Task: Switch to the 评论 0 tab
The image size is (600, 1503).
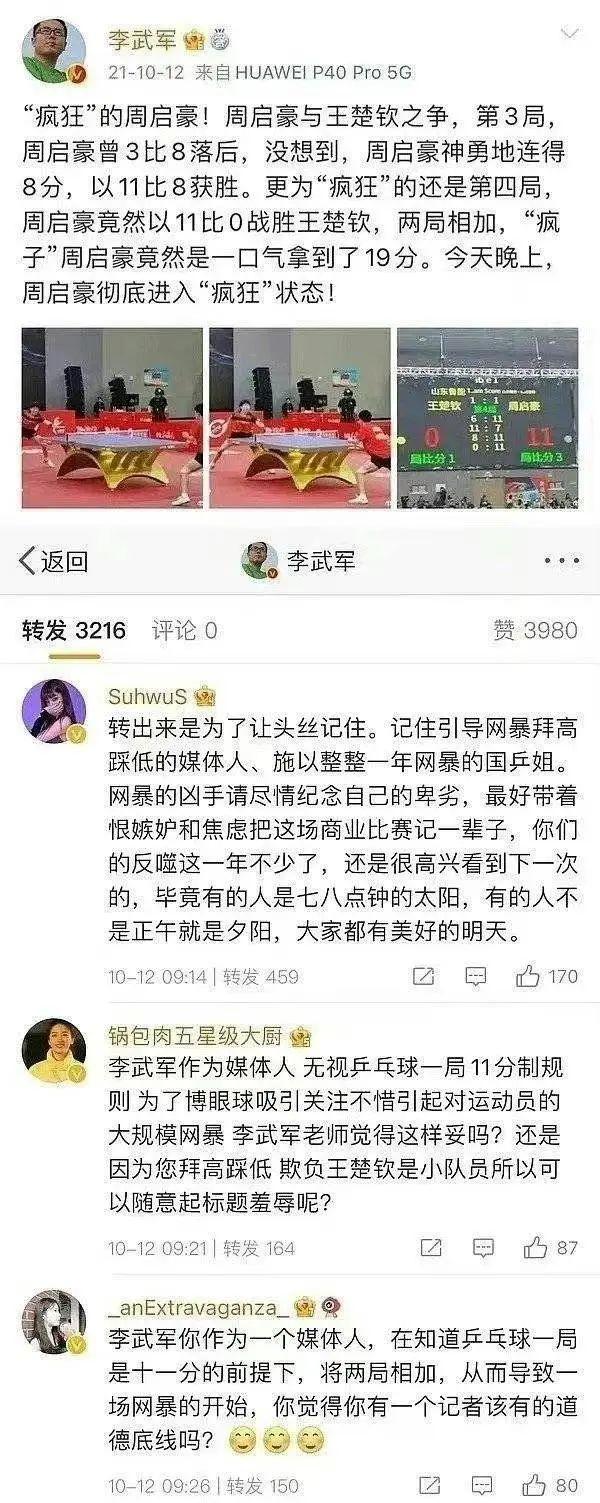Action: click(x=184, y=630)
